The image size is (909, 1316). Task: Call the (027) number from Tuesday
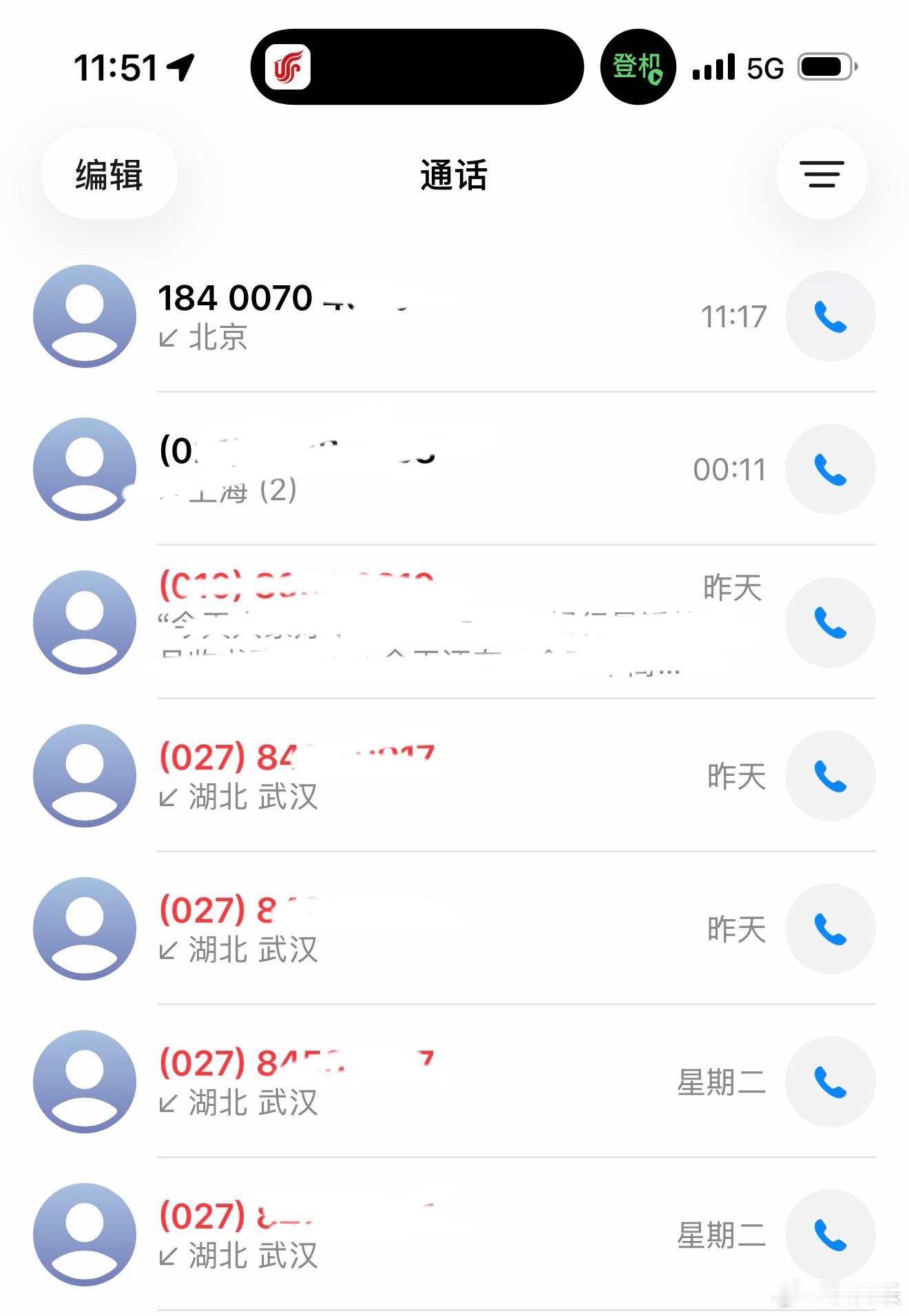pyautogui.click(x=830, y=1082)
